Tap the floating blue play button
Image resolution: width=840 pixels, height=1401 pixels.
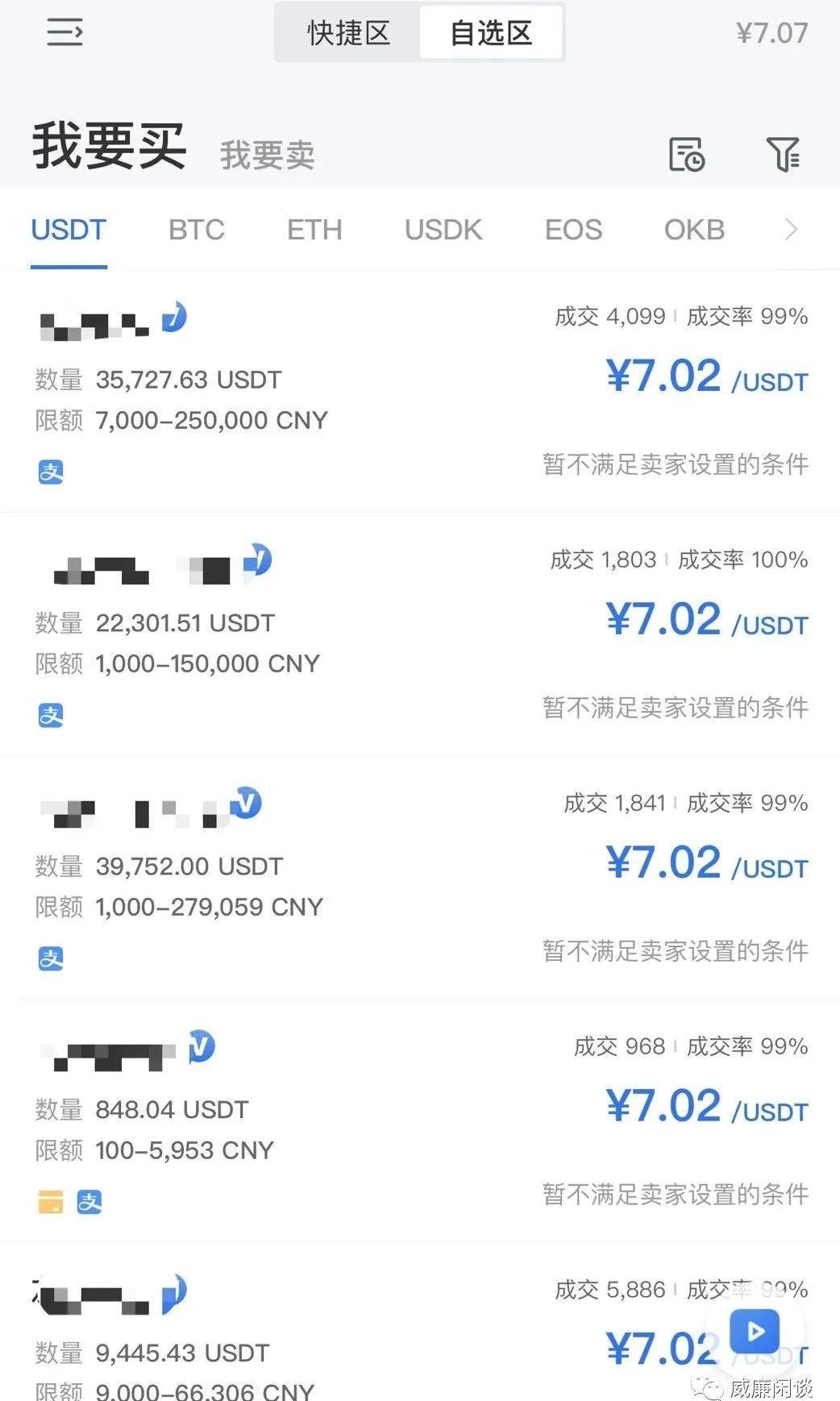pyautogui.click(x=755, y=1331)
